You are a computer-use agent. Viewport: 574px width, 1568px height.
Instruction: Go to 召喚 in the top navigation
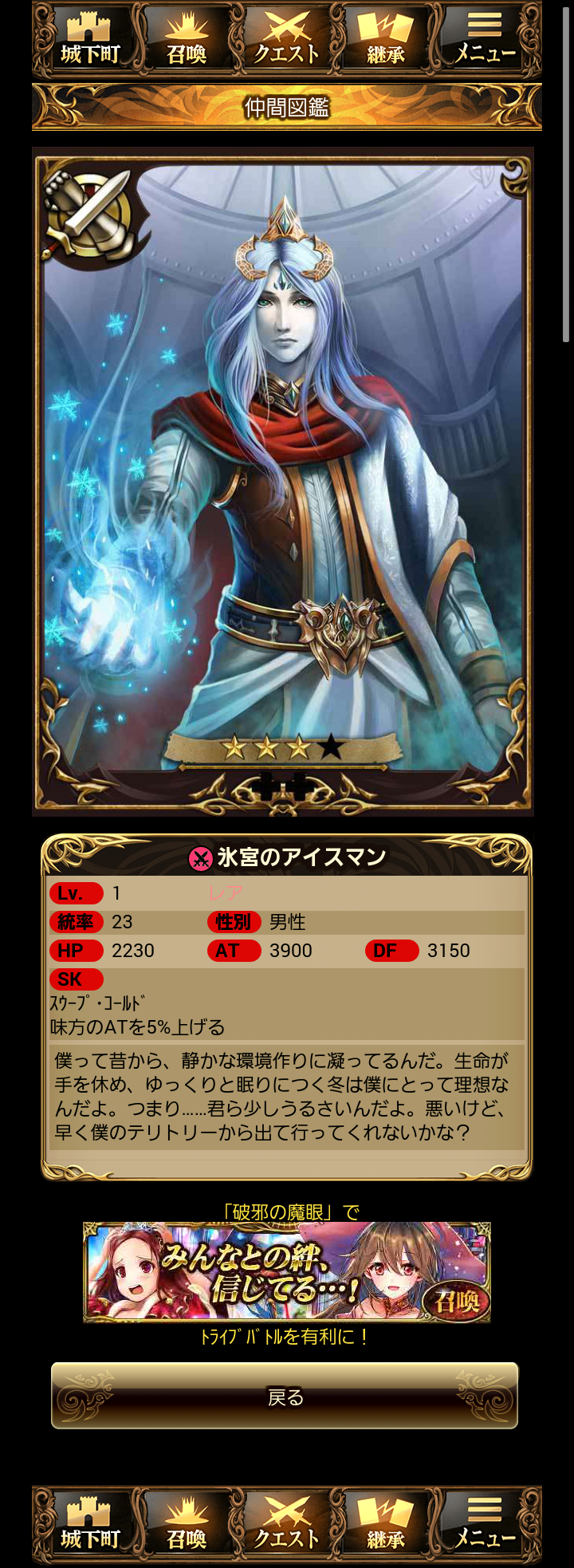(187, 40)
